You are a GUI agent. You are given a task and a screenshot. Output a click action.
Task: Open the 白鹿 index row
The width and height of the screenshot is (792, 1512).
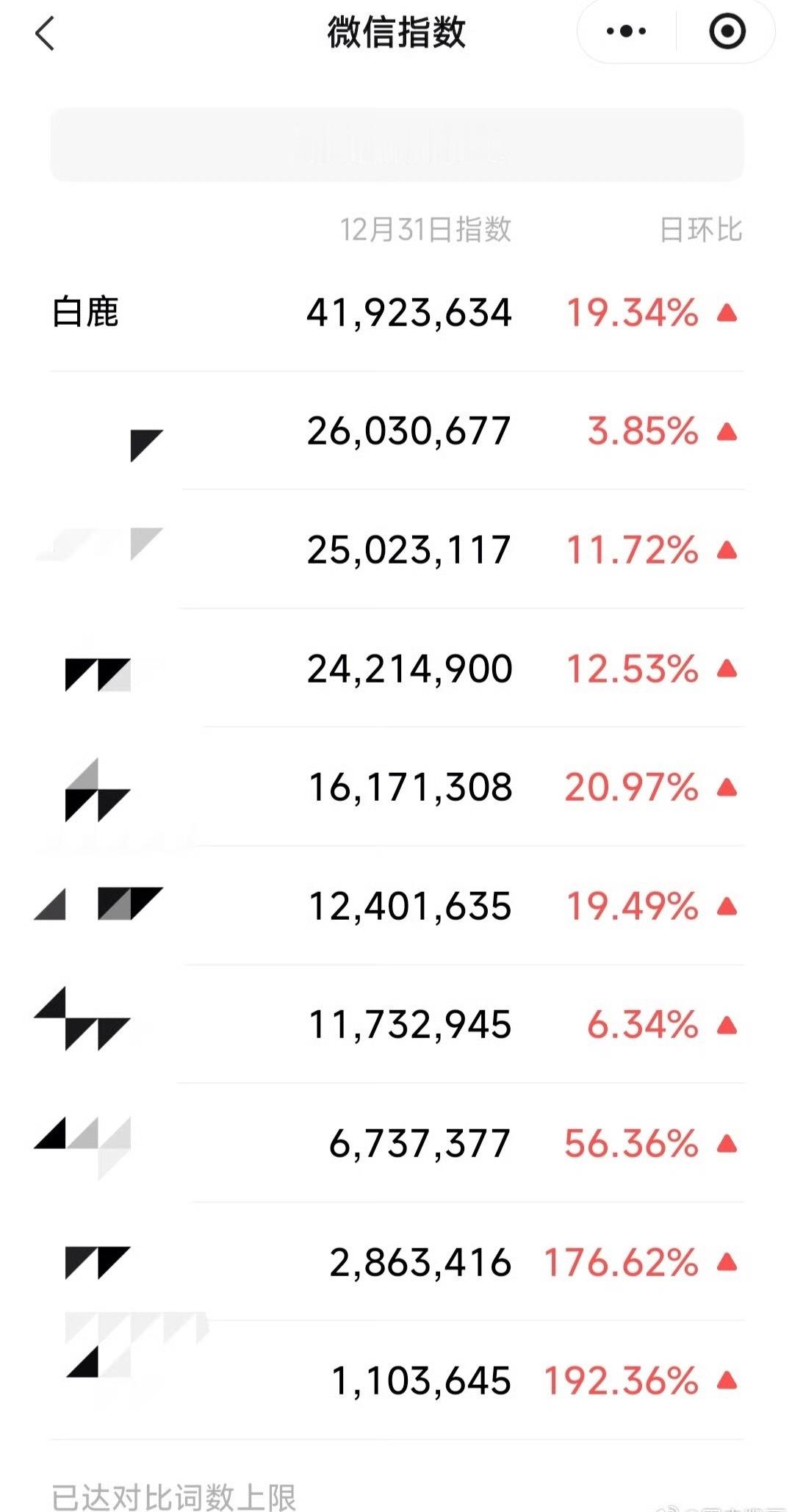[397, 312]
